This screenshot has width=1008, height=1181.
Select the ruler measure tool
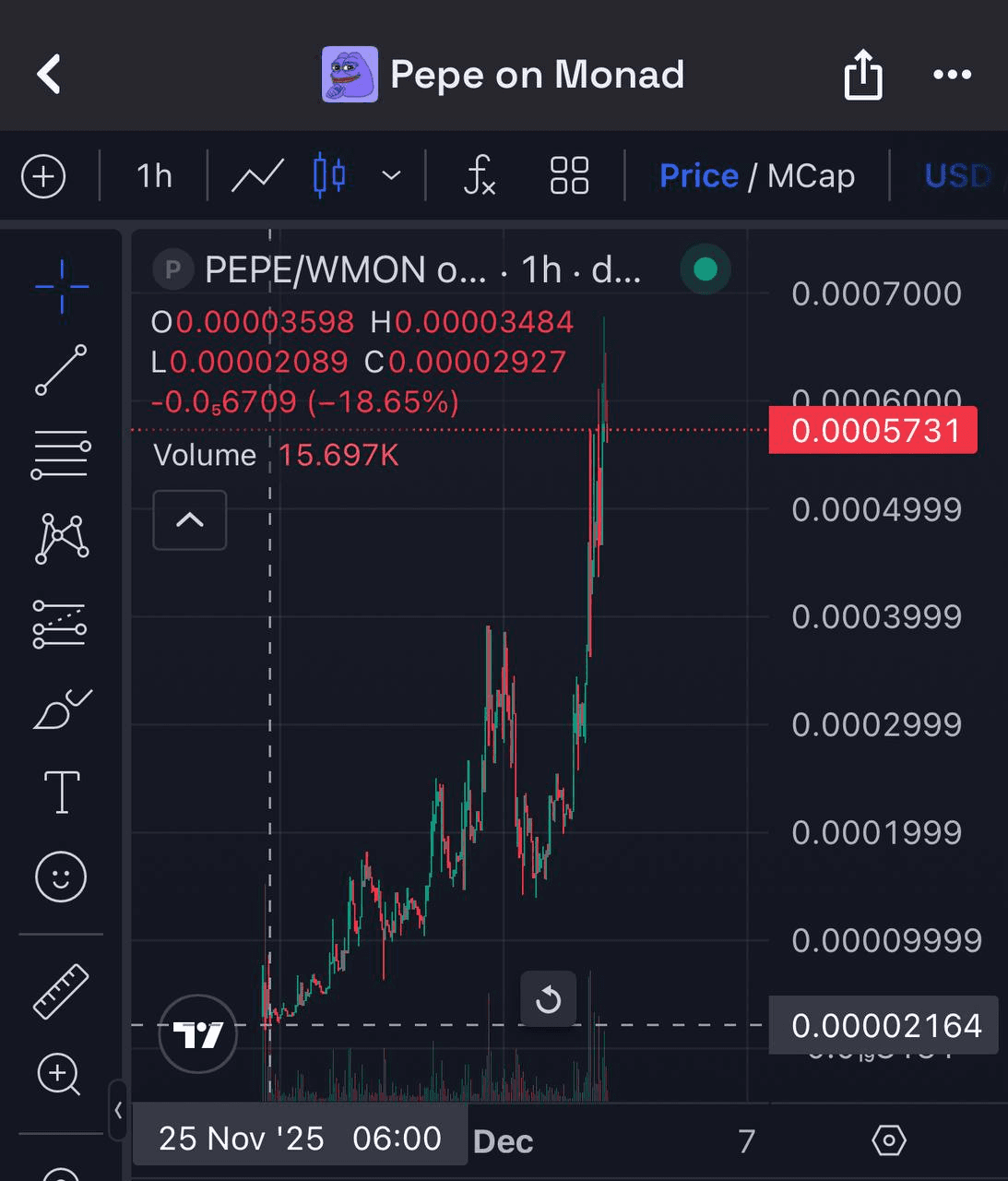pos(61,991)
